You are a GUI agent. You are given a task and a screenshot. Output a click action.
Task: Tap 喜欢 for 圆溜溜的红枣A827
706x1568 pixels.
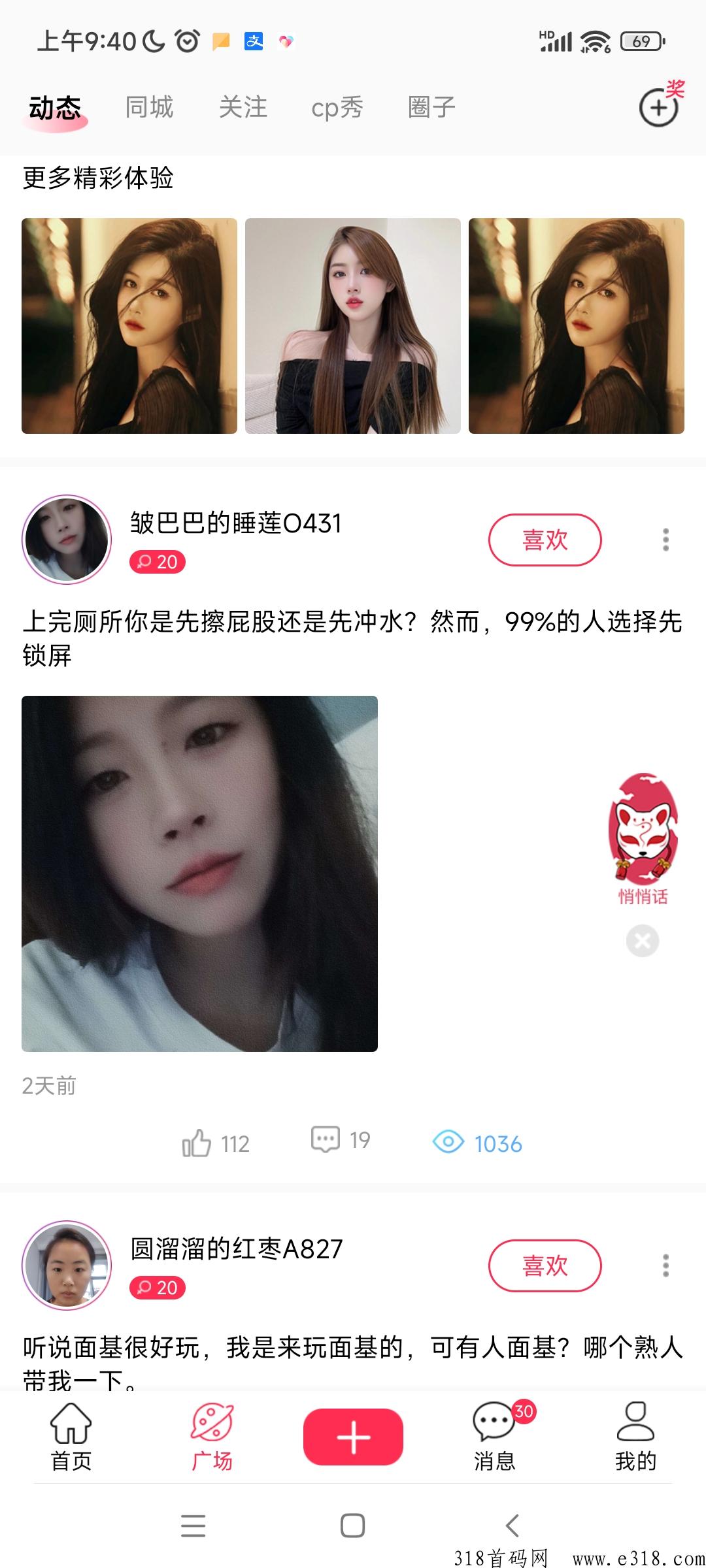[545, 1266]
